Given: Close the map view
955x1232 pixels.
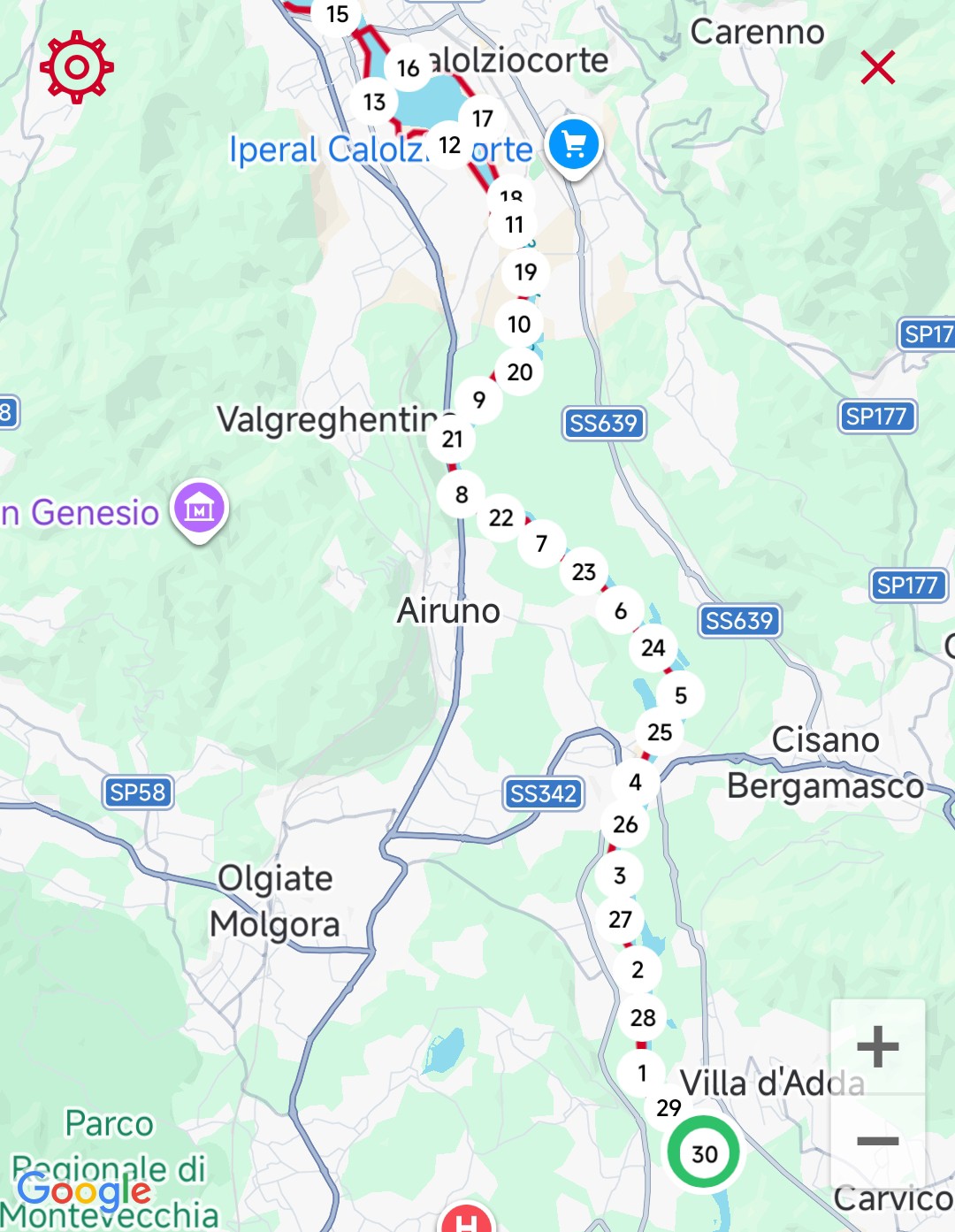Looking at the screenshot, I should click(x=877, y=67).
